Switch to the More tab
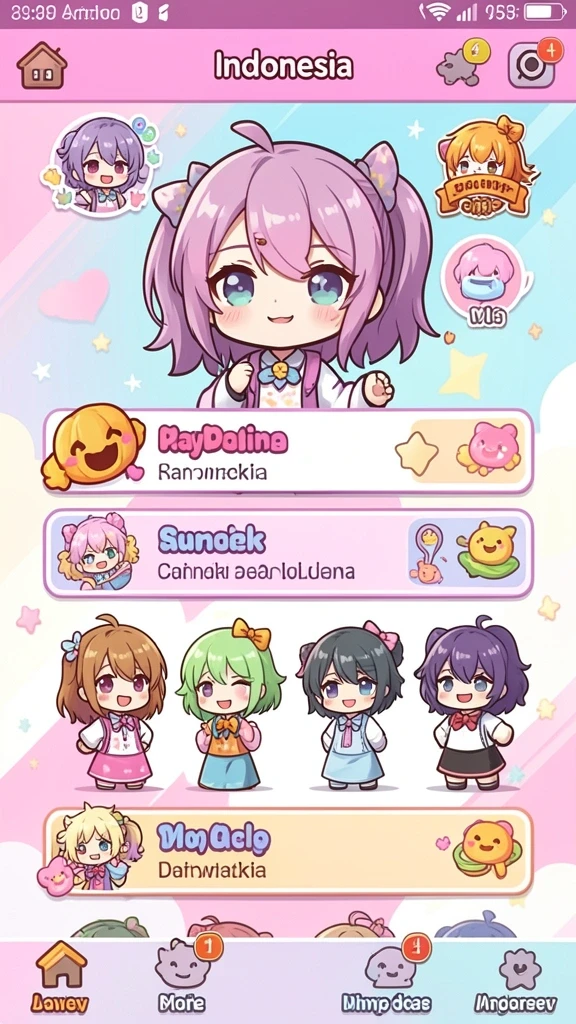Viewport: 576px width, 1024px height. pyautogui.click(x=182, y=975)
